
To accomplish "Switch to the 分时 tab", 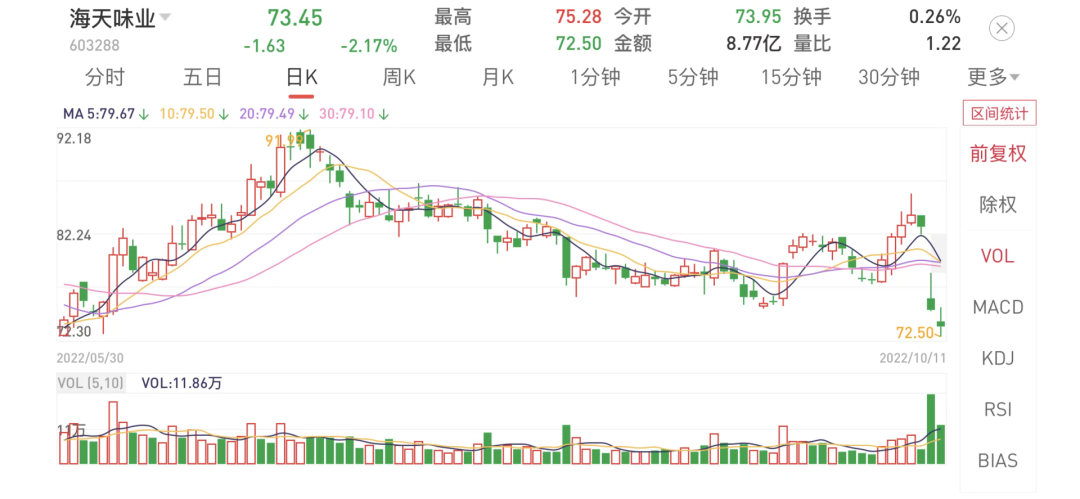I will pos(105,78).
